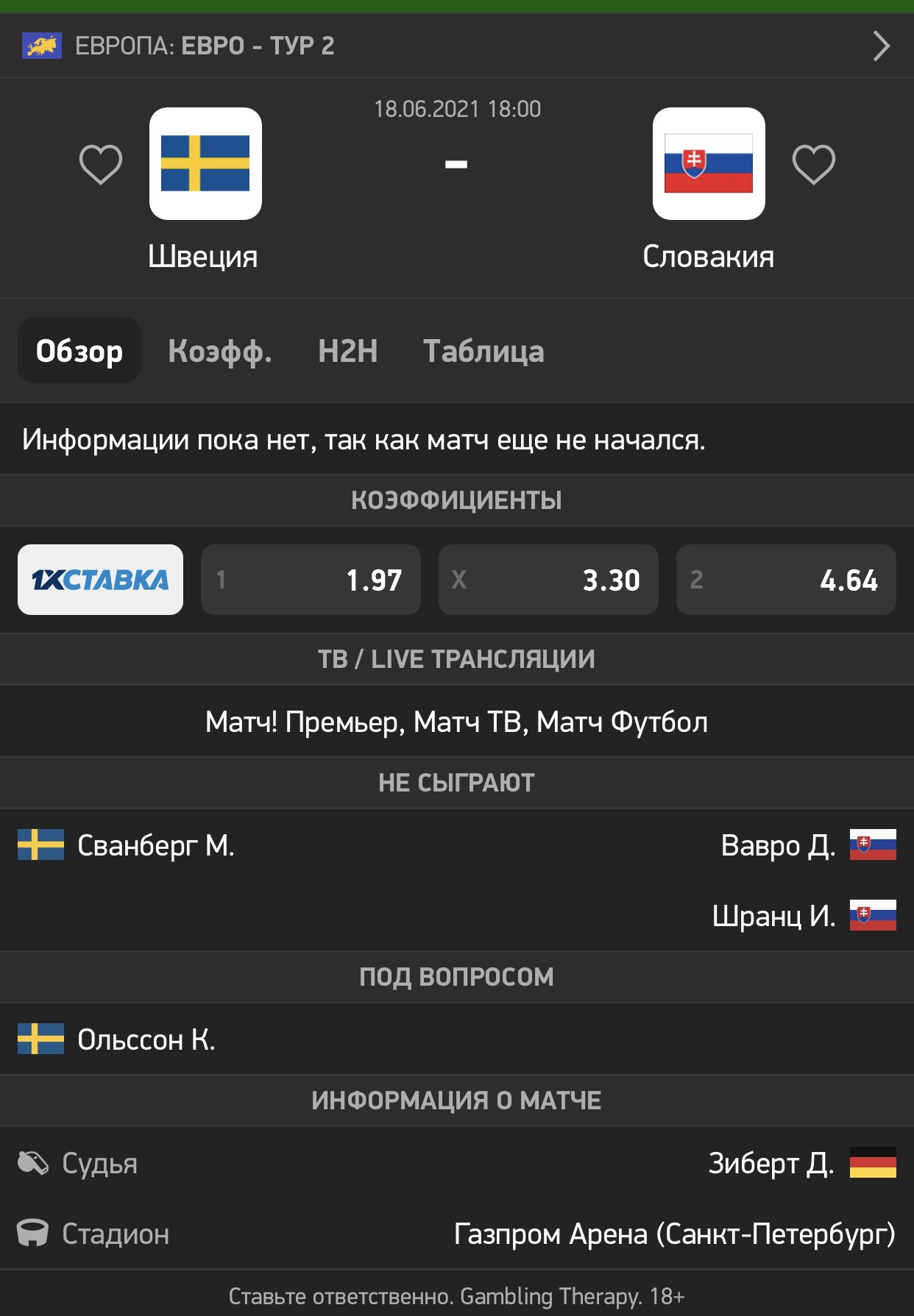Select the draw odds 3.30
The image size is (914, 1316).
coord(548,580)
